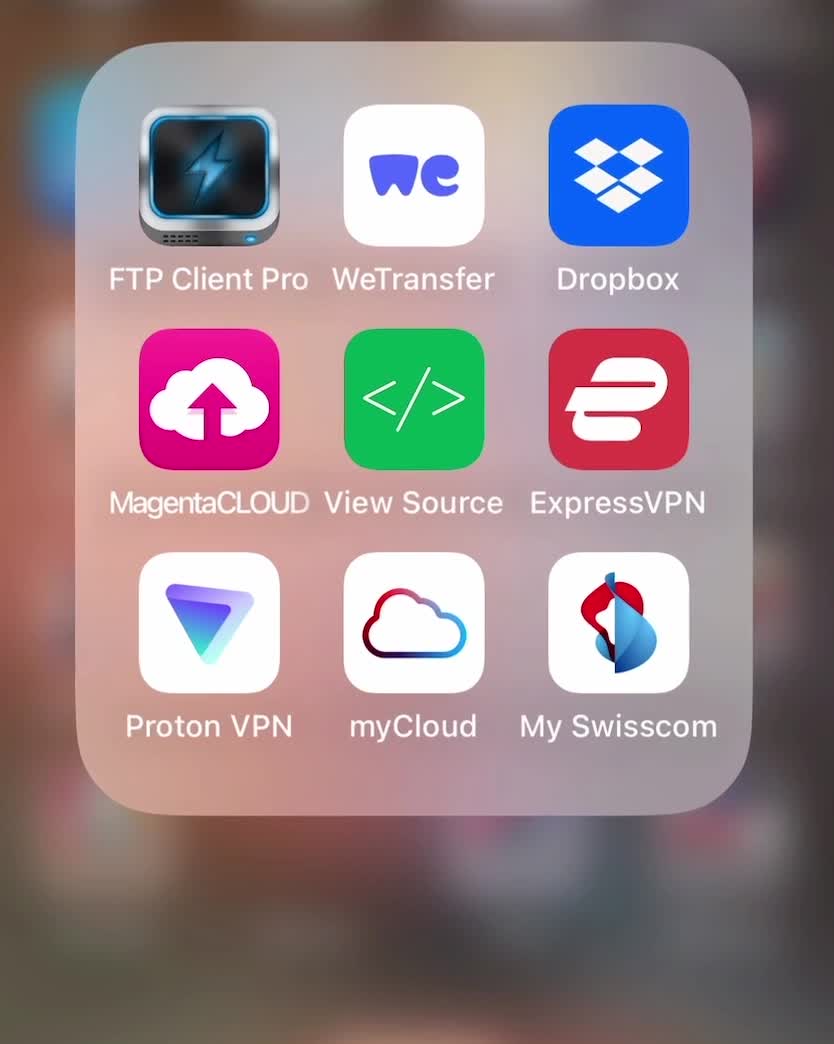834x1044 pixels.
Task: Open My Swisscom
Action: (618, 623)
